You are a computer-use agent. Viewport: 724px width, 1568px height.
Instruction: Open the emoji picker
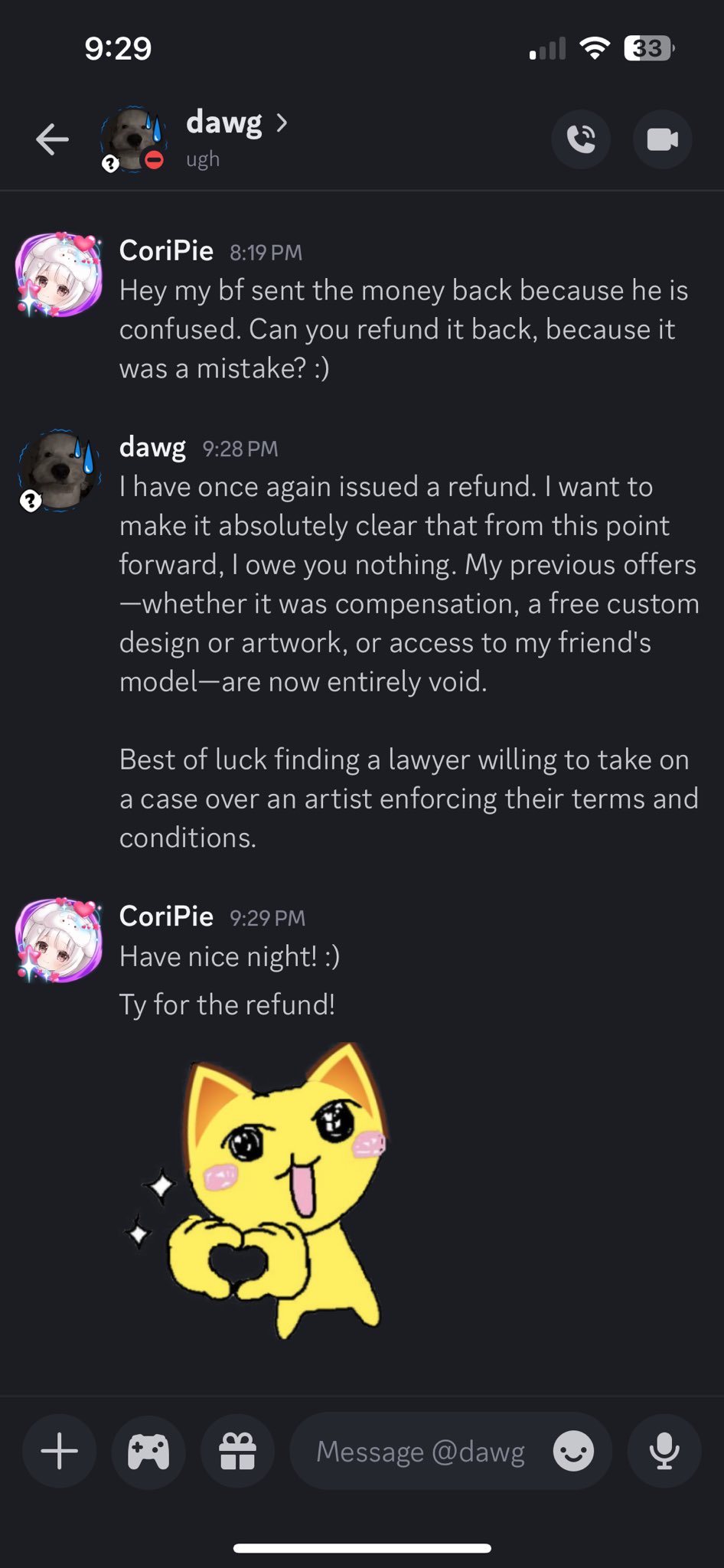573,1451
